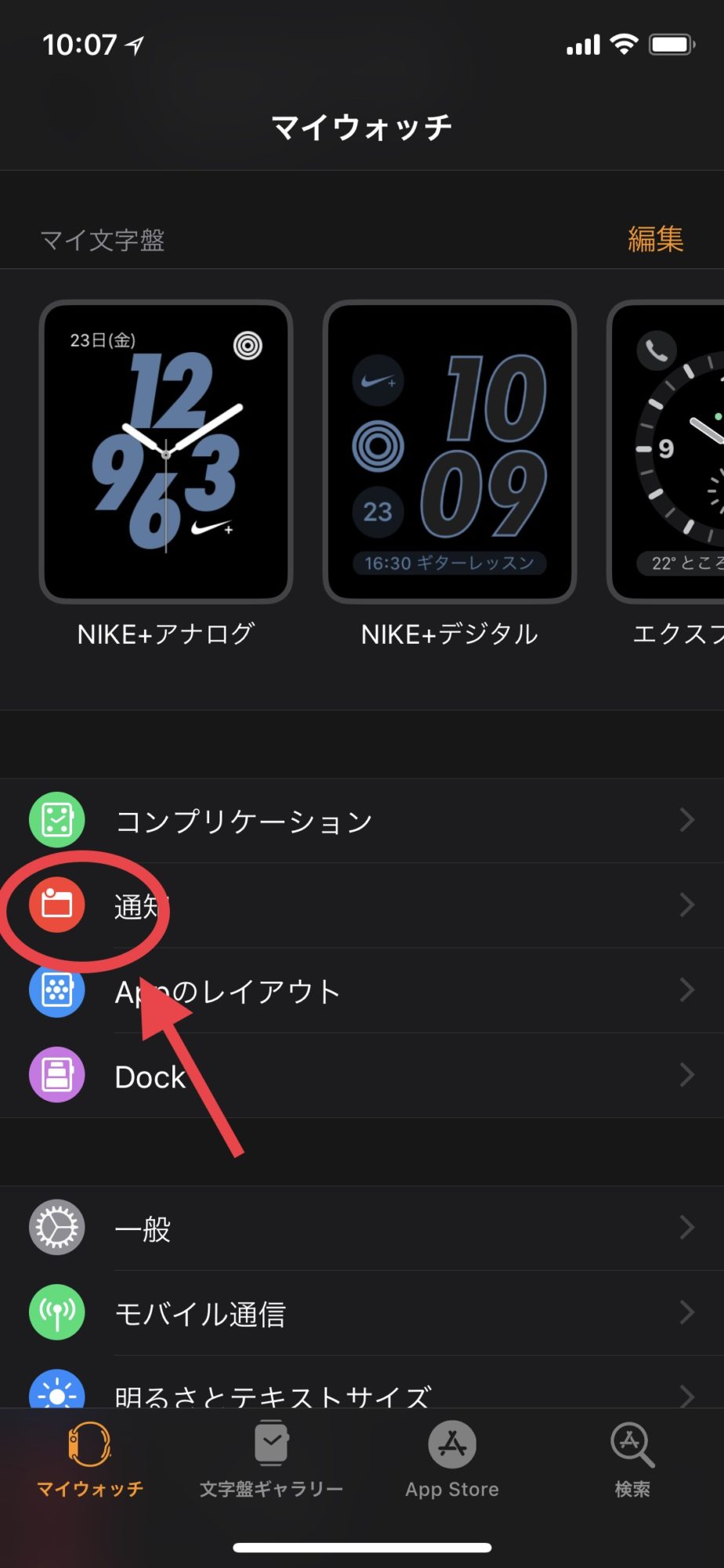Viewport: 724px width, 1568px height.
Task: Tap the Face Gallery watch icon
Action: click(x=270, y=1445)
